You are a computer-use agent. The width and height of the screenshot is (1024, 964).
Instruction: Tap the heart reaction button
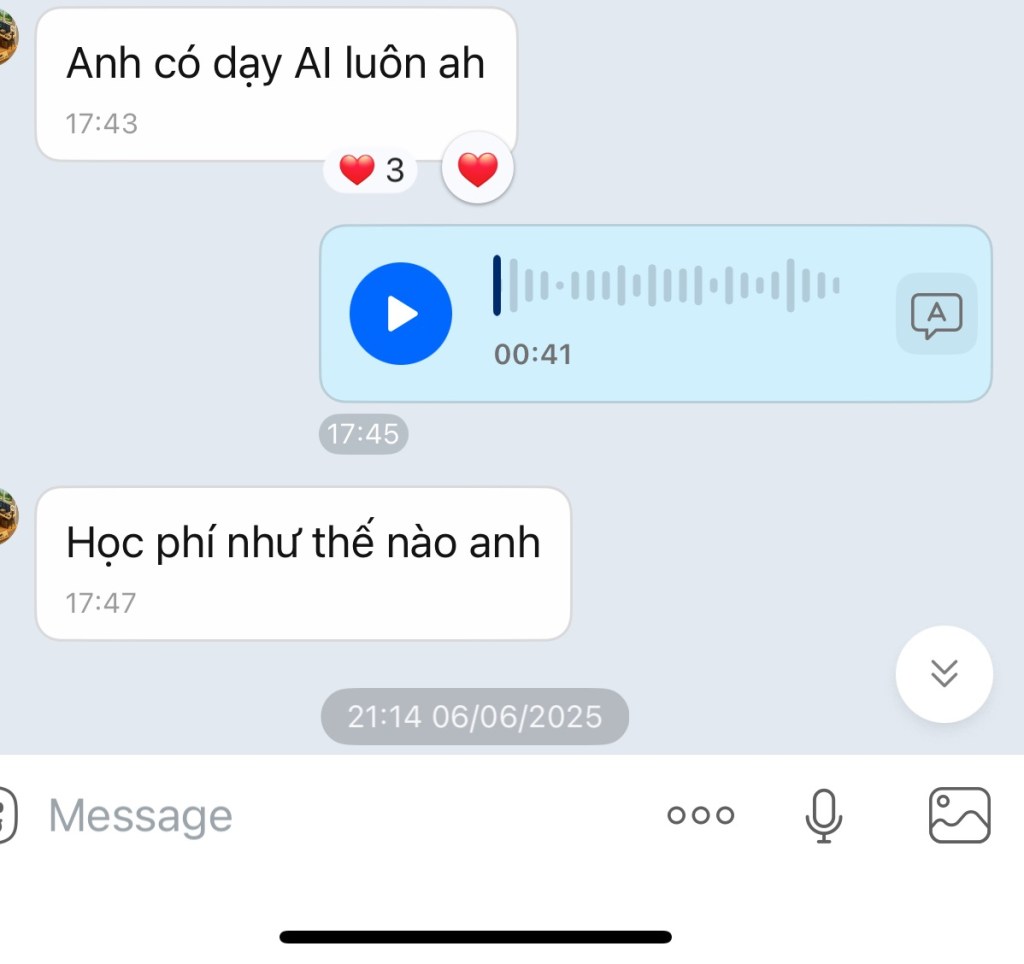pyautogui.click(x=478, y=169)
